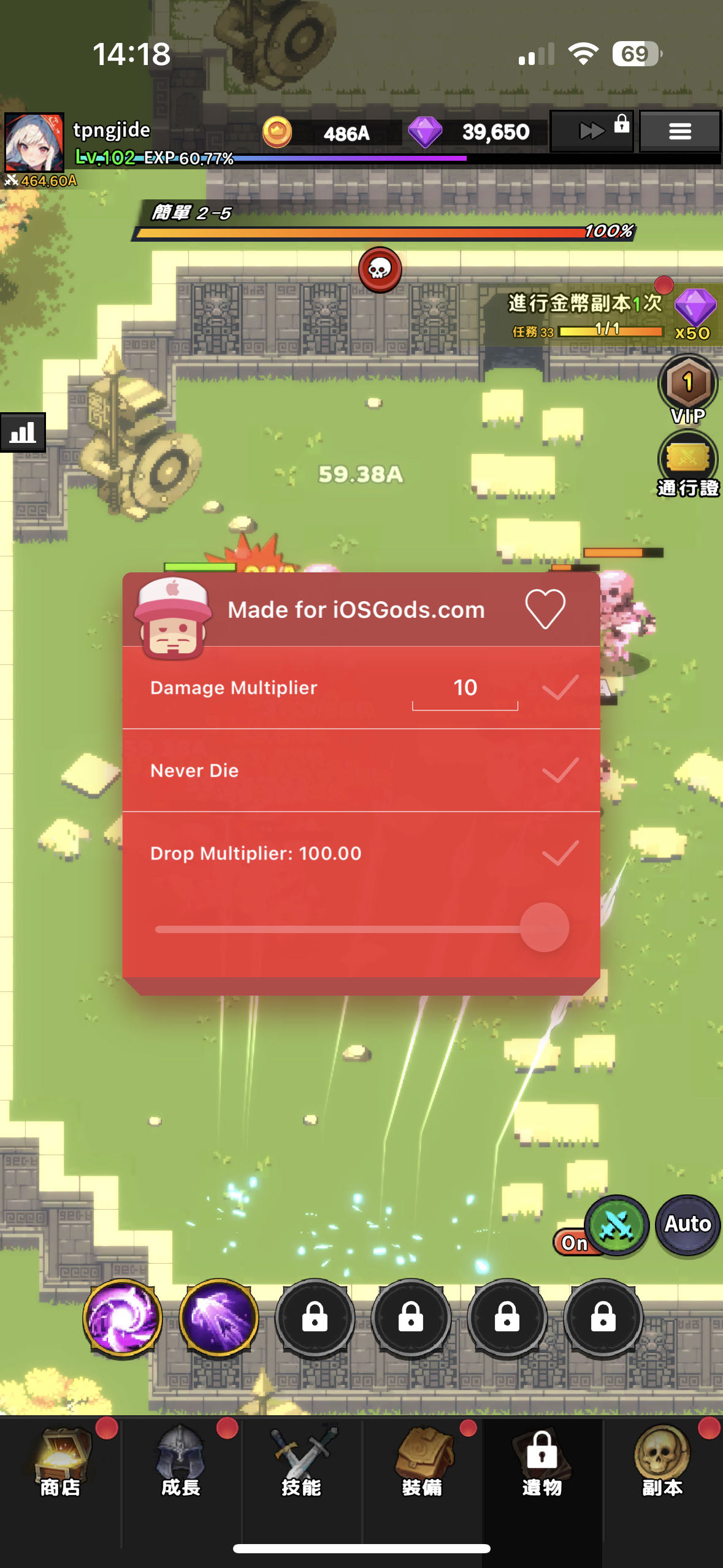Open the hamburger menu
Image resolution: width=723 pixels, height=1568 pixels.
coord(679,131)
